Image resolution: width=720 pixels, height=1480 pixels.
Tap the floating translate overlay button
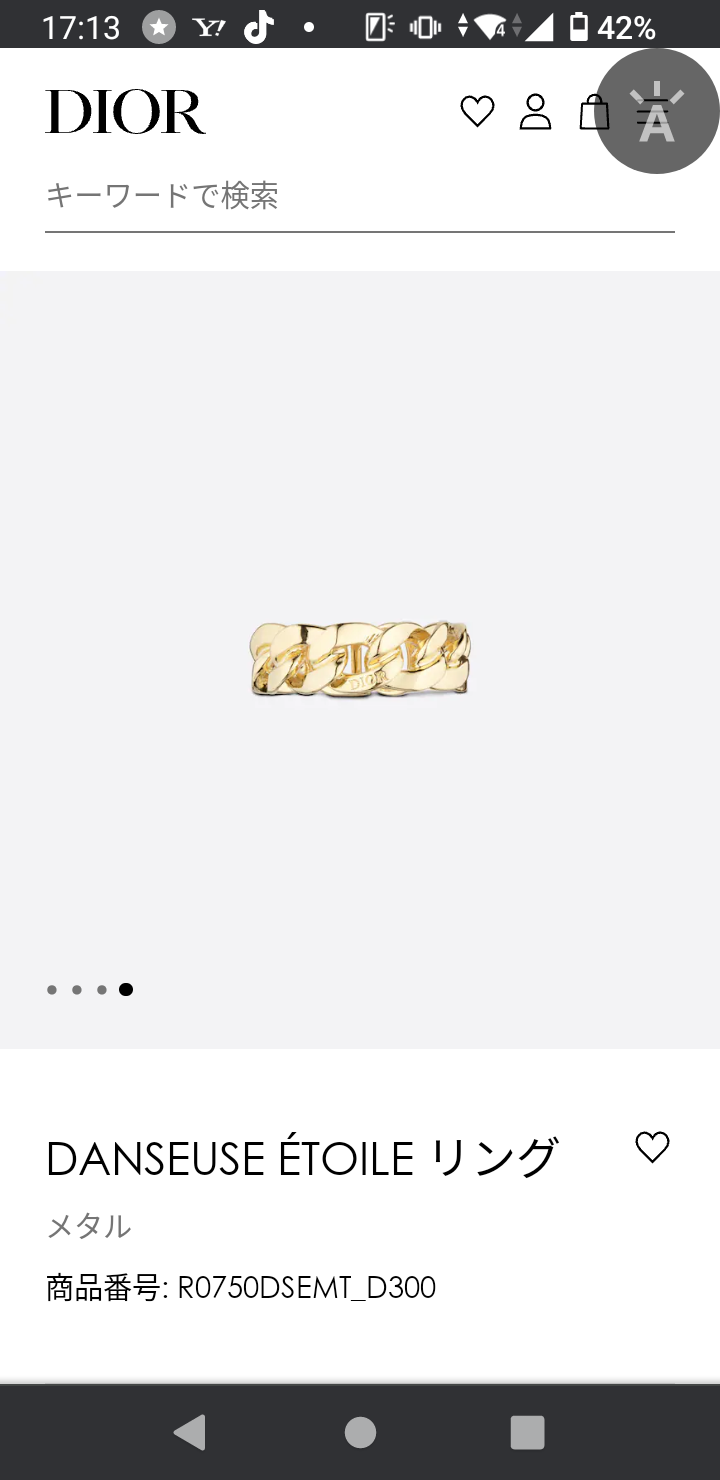point(657,111)
